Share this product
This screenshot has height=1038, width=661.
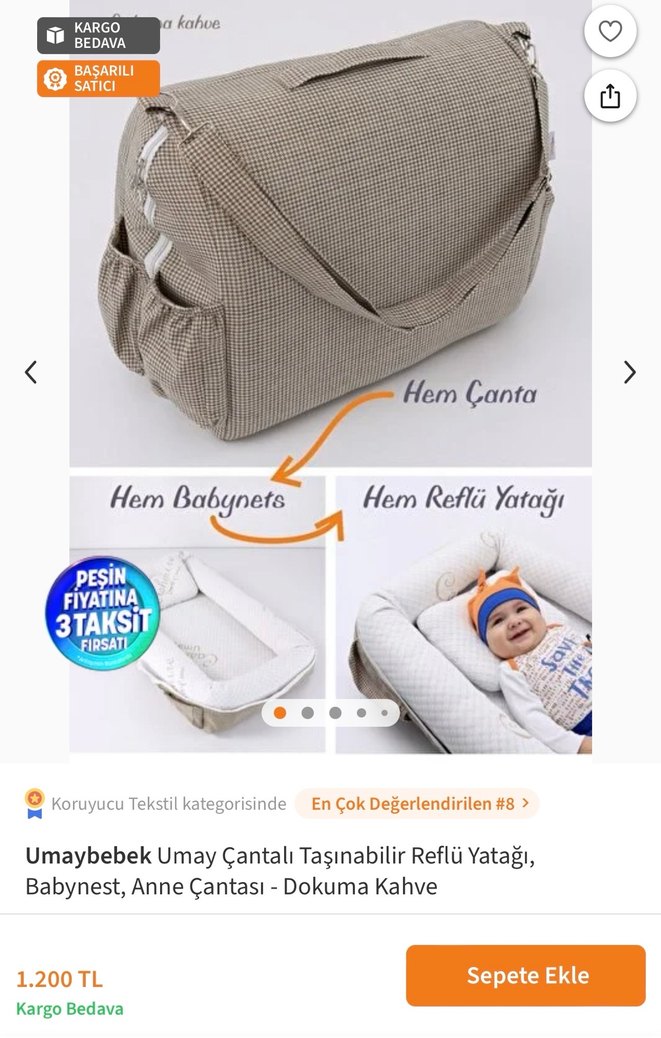610,96
